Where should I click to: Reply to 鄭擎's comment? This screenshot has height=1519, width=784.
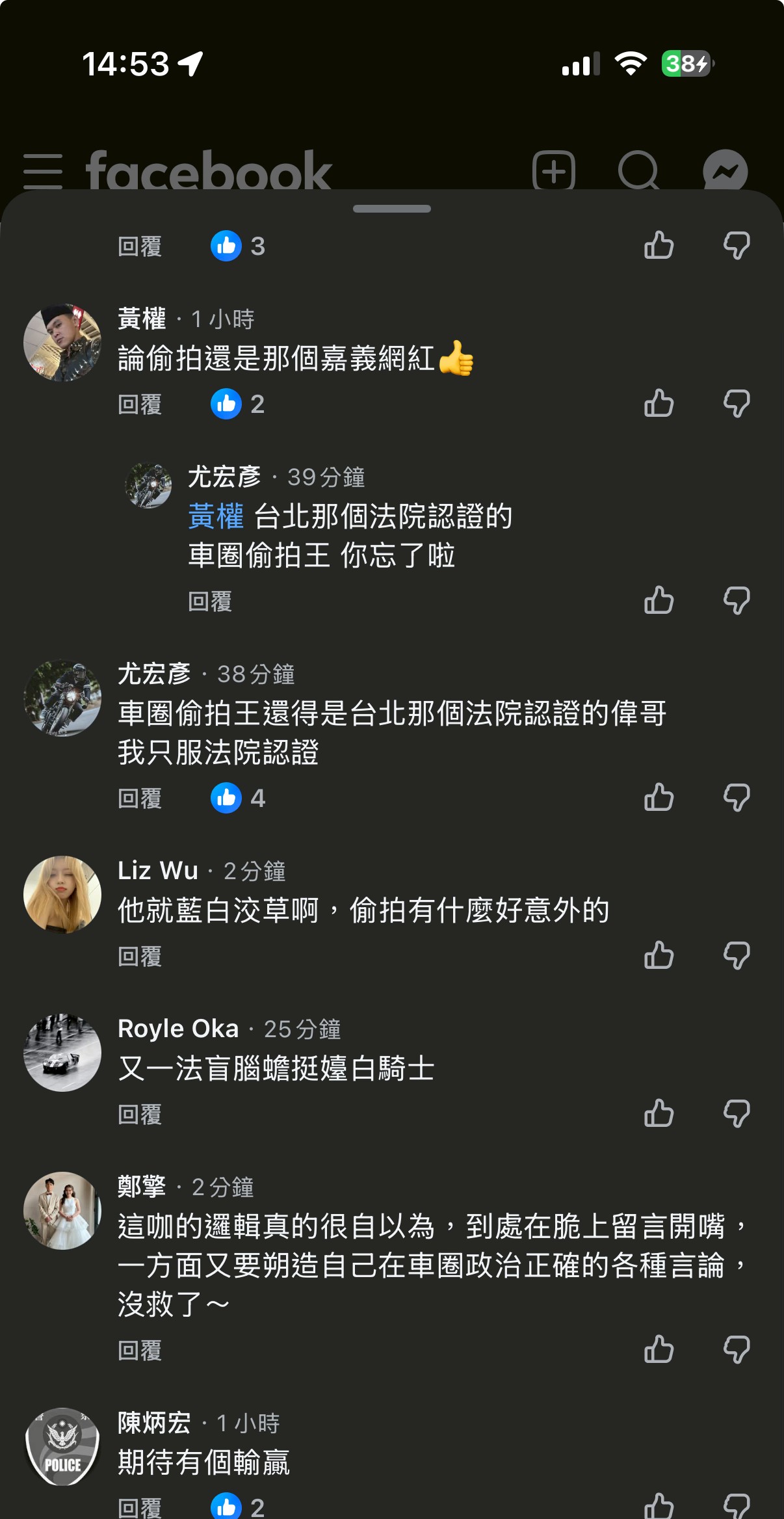(140, 1351)
